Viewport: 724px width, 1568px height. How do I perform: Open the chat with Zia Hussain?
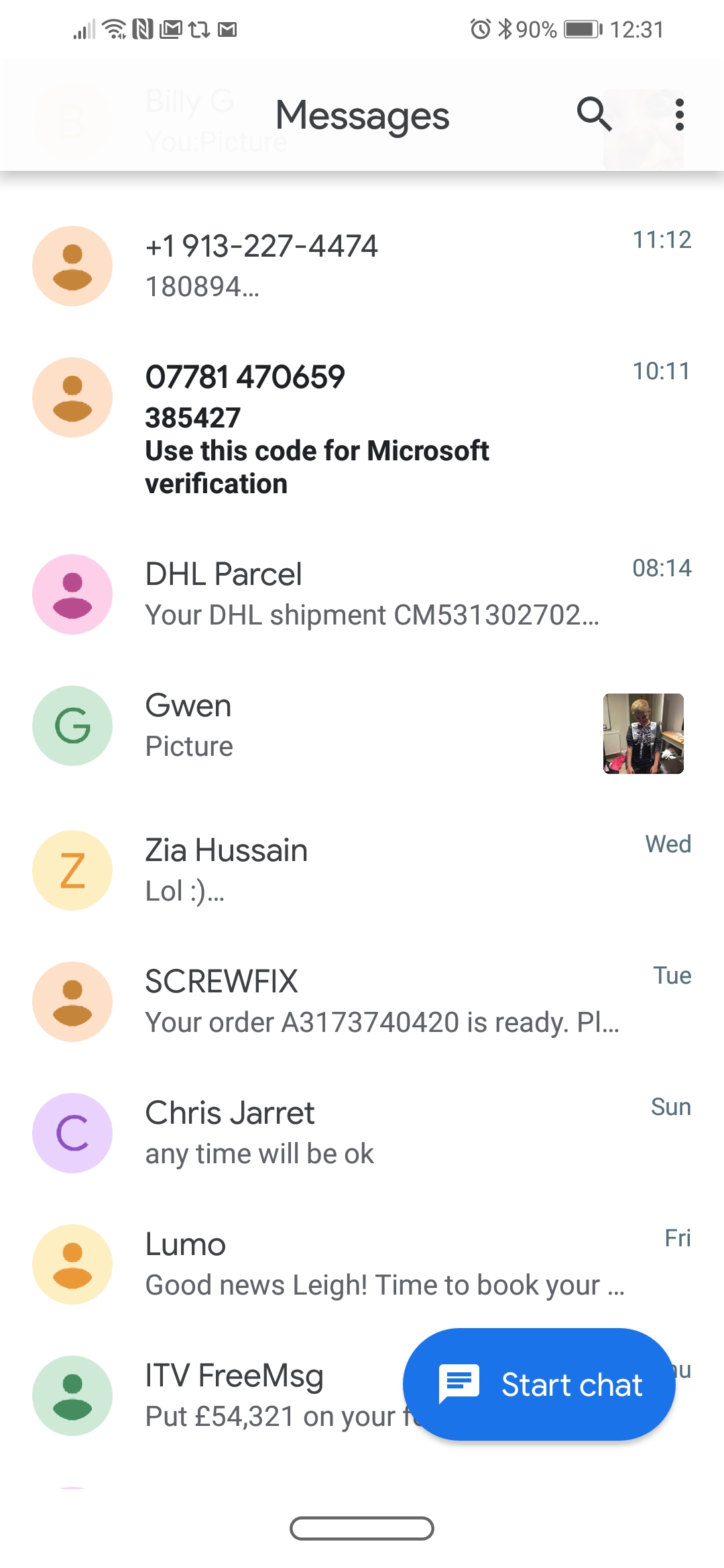click(x=362, y=870)
